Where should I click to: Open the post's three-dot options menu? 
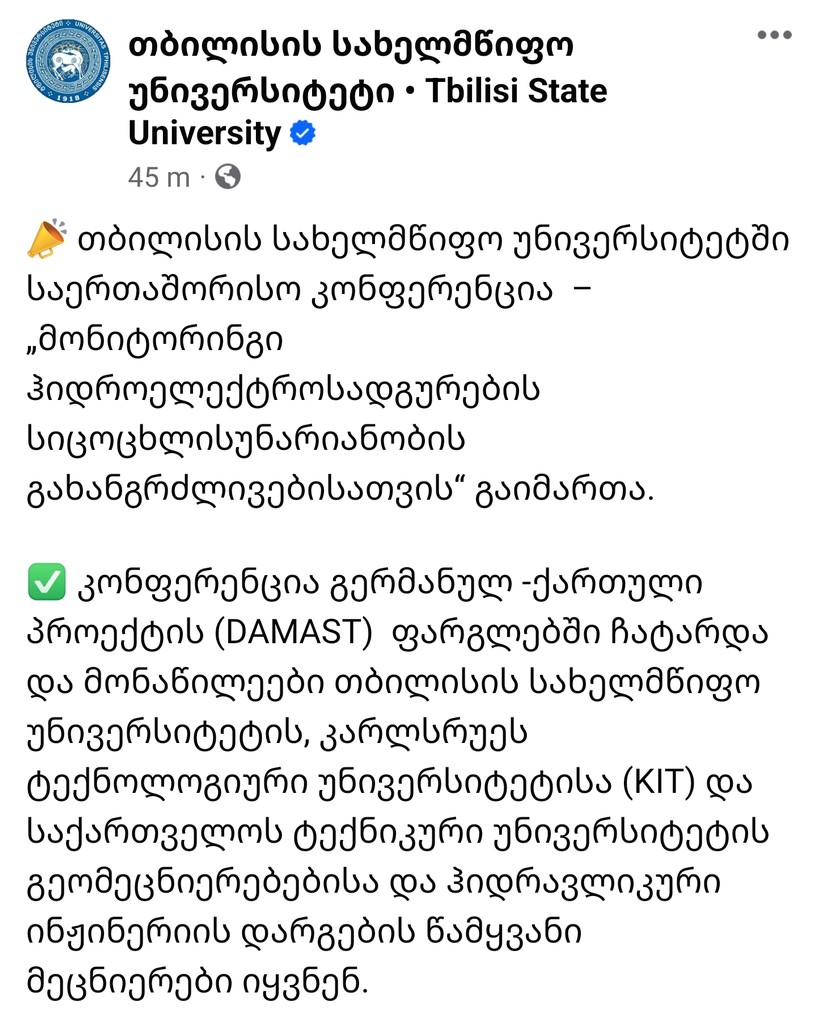(x=774, y=36)
